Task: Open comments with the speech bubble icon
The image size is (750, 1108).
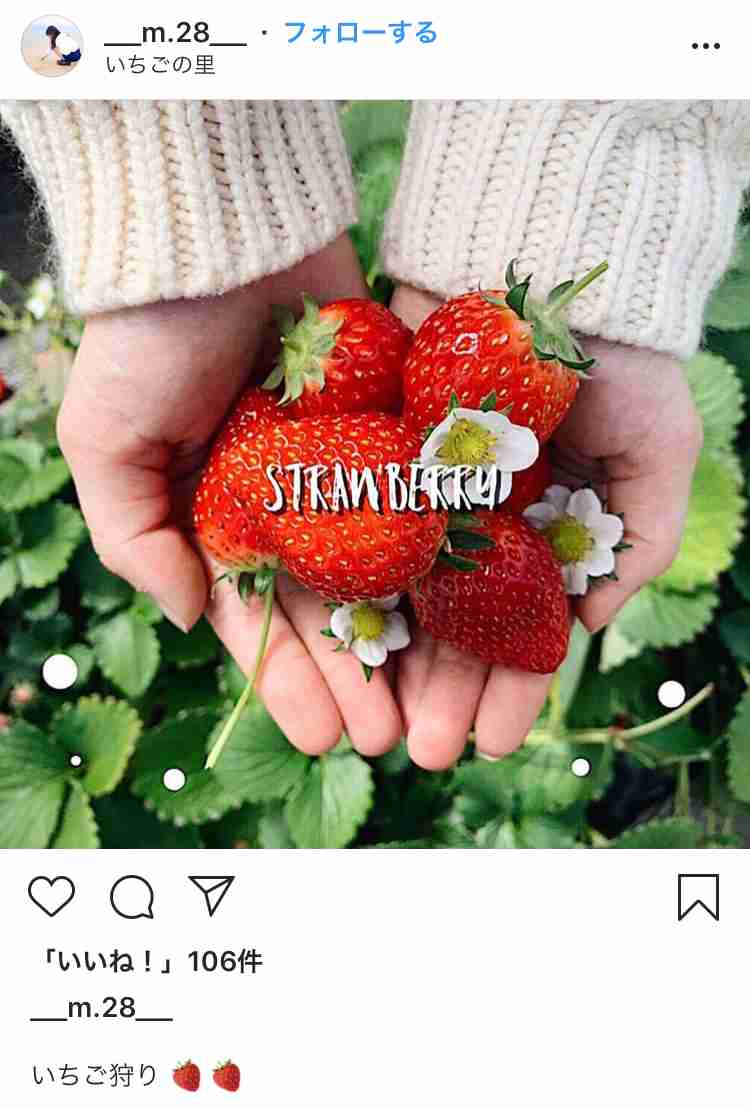Action: tap(132, 897)
